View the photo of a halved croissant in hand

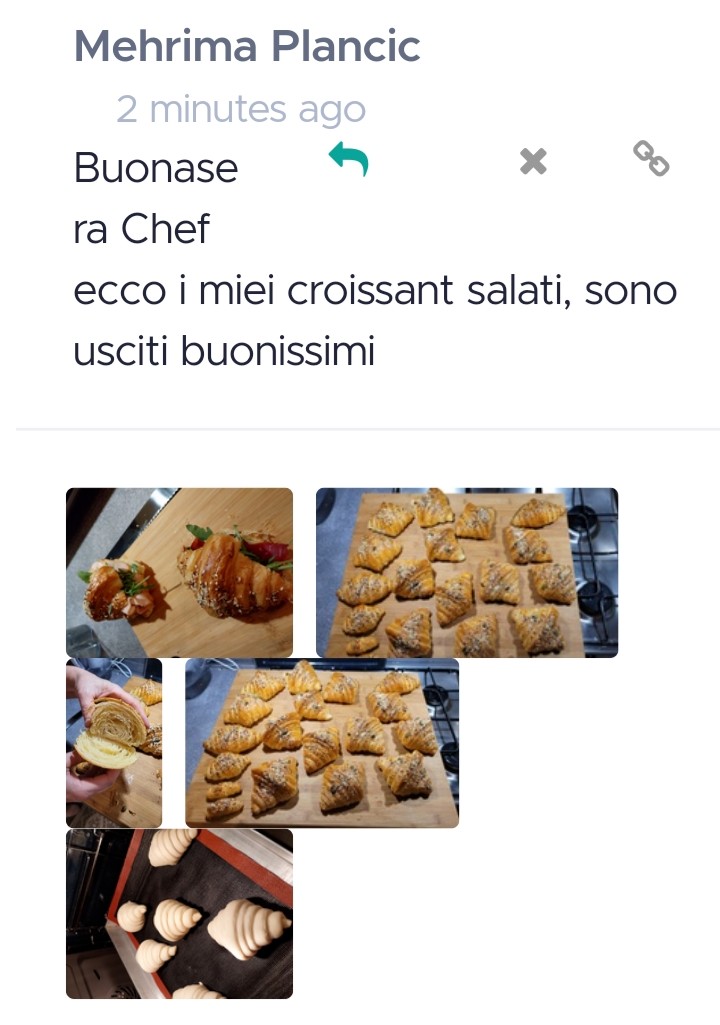coord(114,742)
